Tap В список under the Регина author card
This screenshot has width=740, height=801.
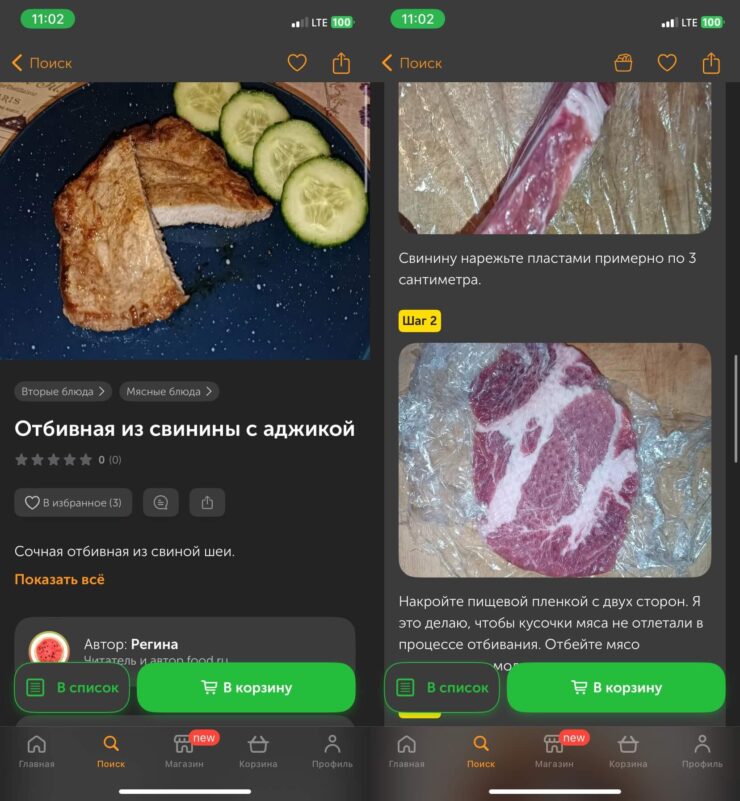pos(72,688)
